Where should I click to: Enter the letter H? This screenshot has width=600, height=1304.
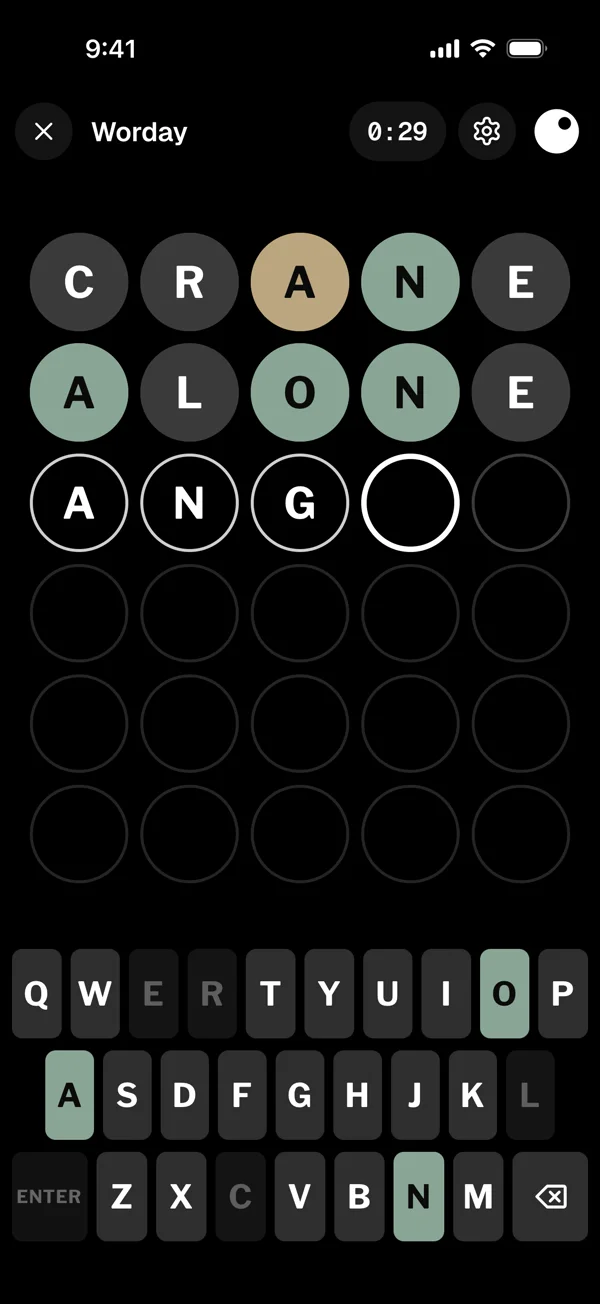(357, 1095)
